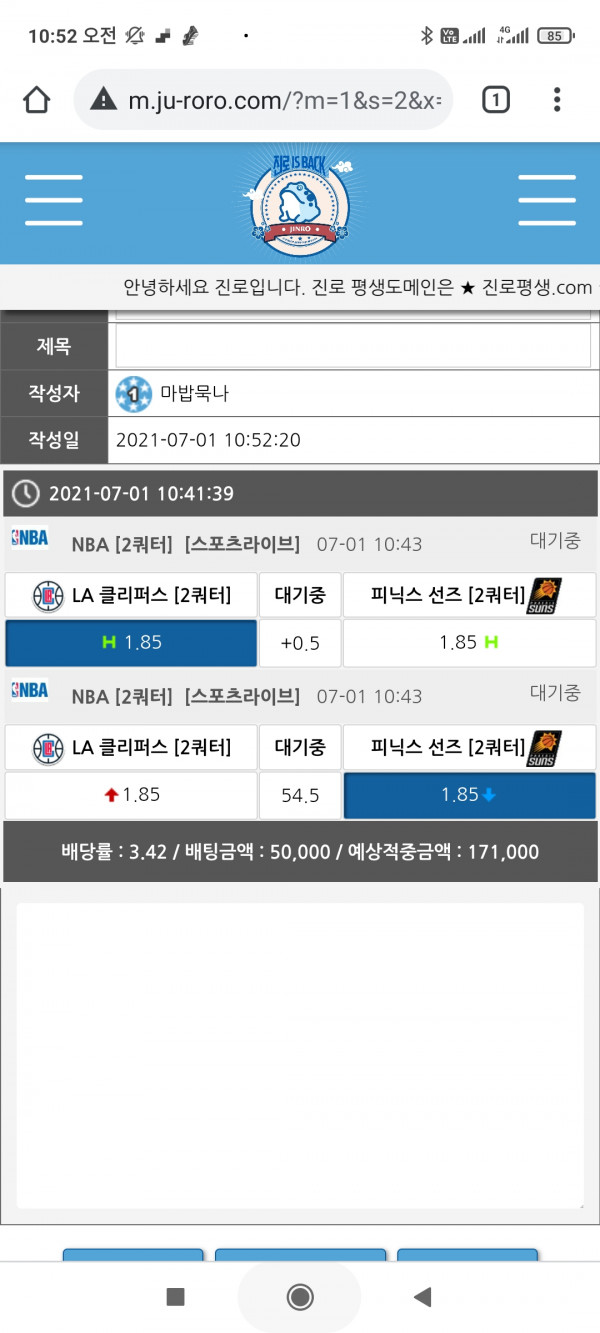This screenshot has height=1333, width=600.
Task: Tap the system home button
Action: [x=300, y=1297]
